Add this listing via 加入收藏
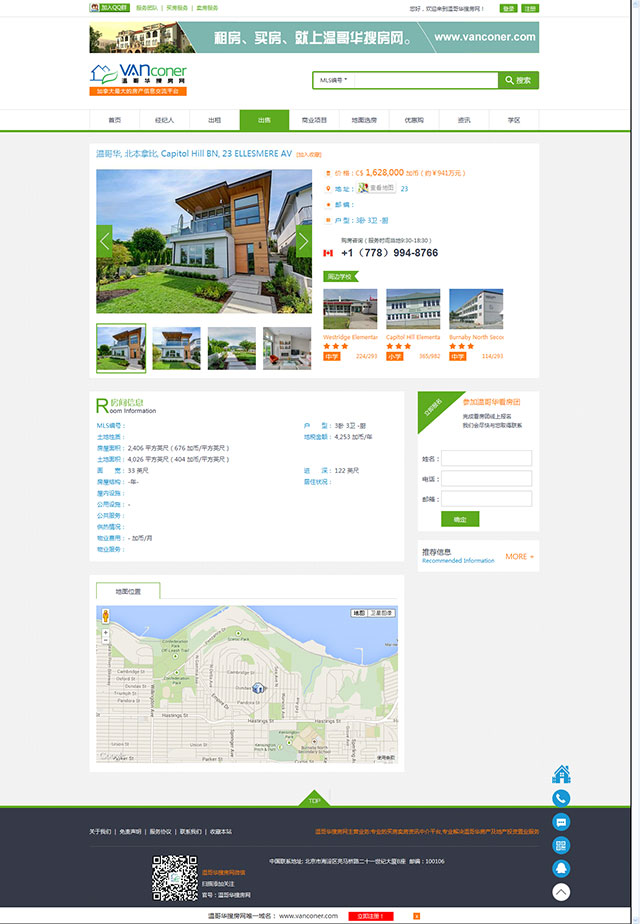Viewport: 640px width, 924px height. [x=309, y=155]
